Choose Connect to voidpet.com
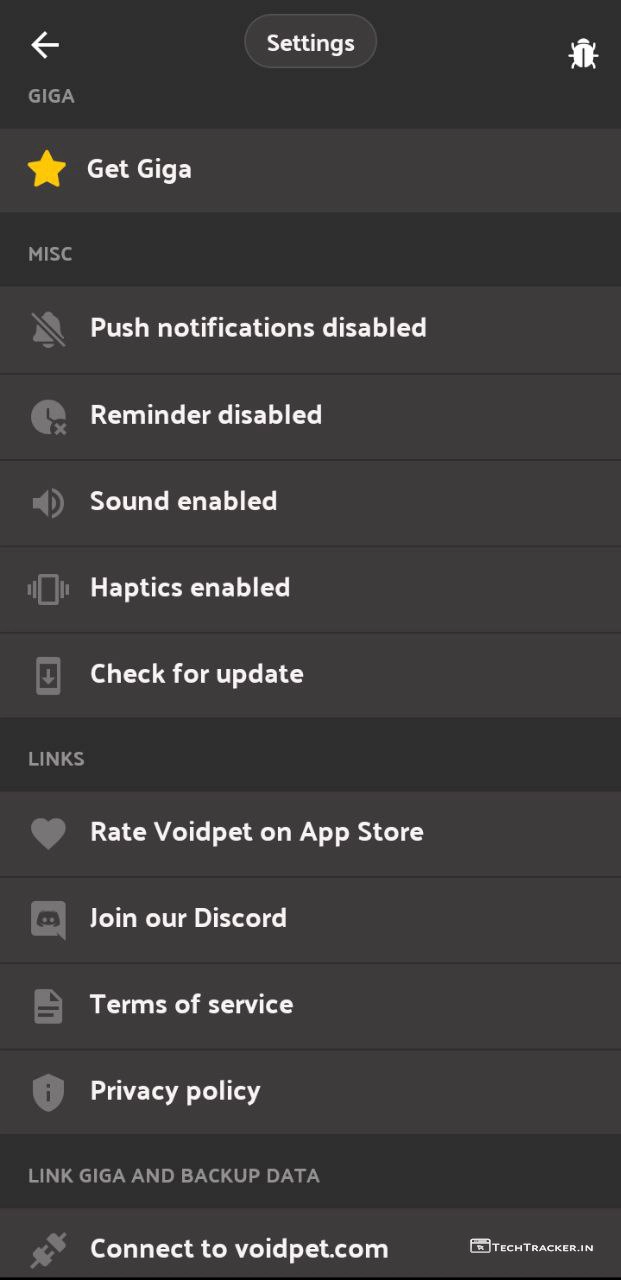The image size is (621, 1280). (238, 1248)
